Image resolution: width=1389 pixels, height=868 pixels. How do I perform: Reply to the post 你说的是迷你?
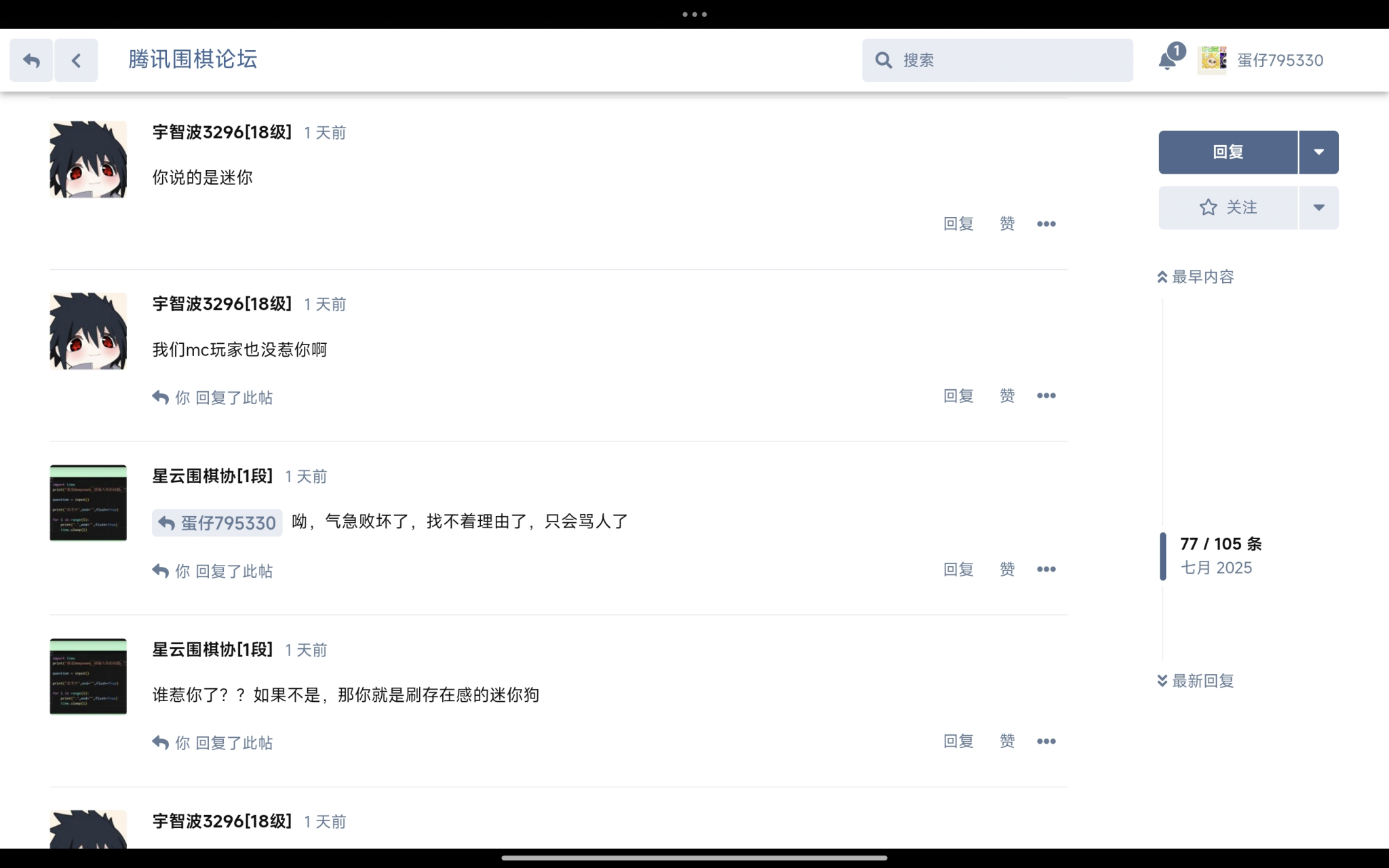[958, 224]
